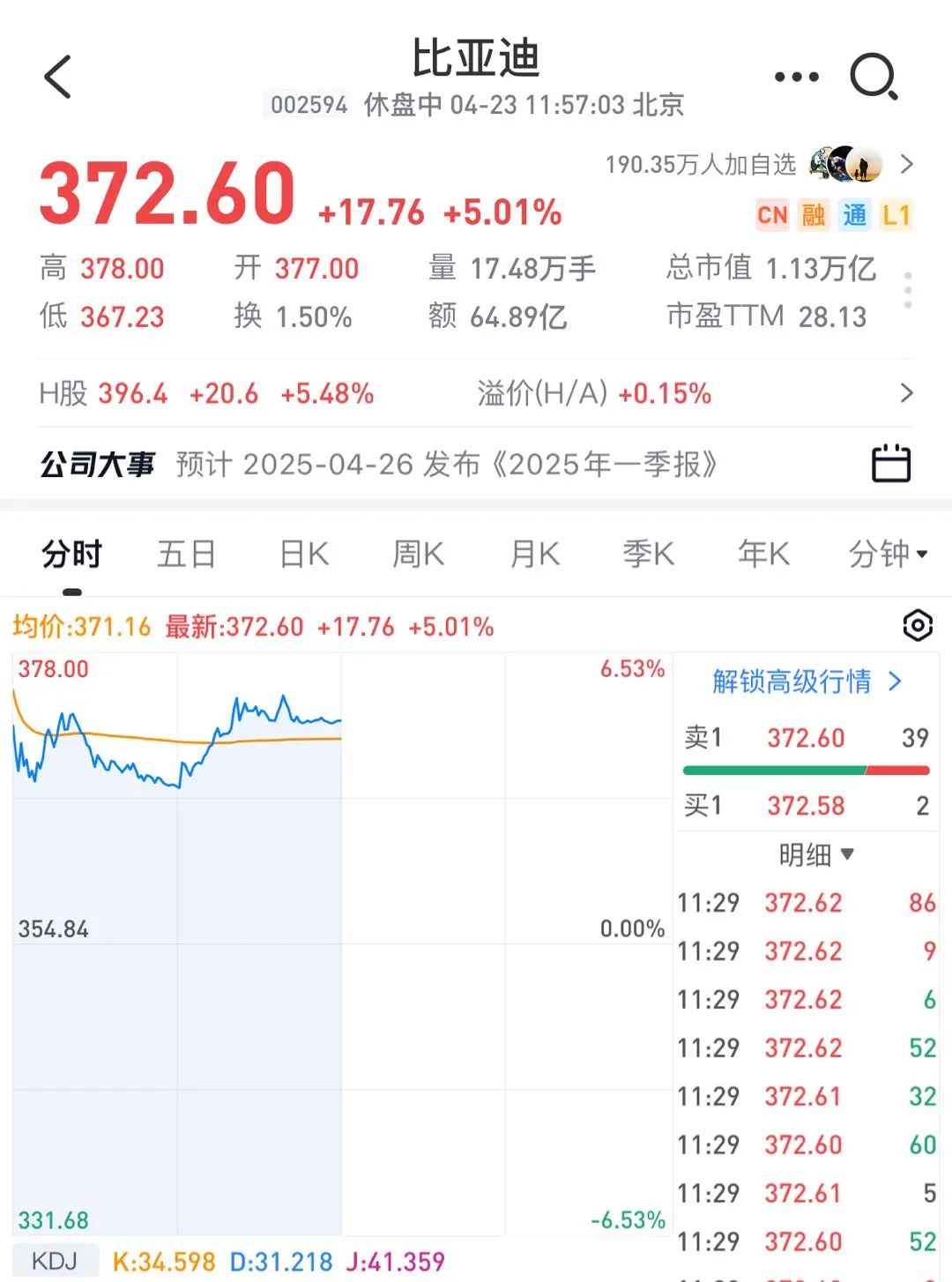Expand the 明细 dropdown

tap(815, 854)
